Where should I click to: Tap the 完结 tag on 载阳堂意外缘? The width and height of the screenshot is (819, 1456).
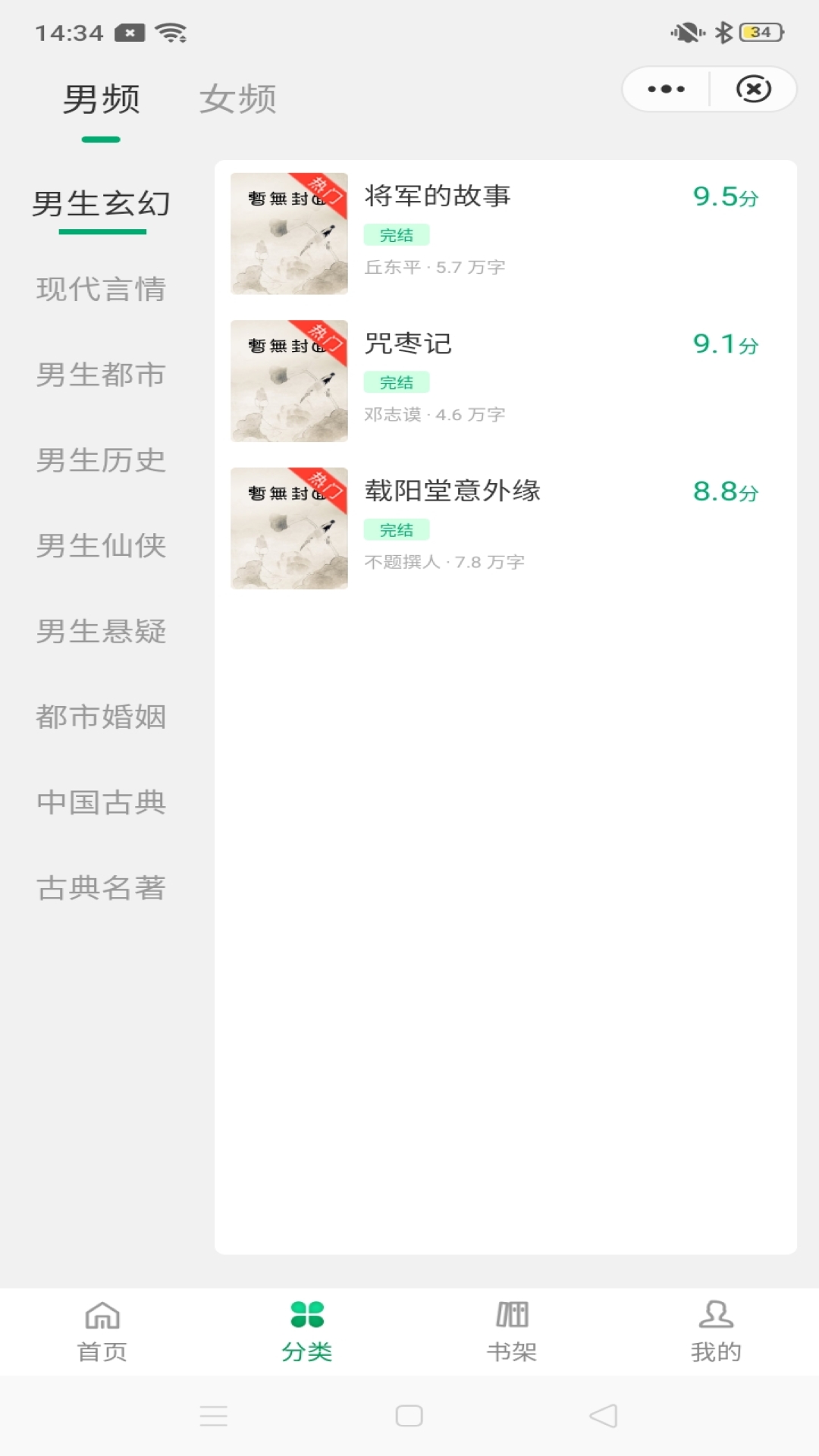(398, 531)
